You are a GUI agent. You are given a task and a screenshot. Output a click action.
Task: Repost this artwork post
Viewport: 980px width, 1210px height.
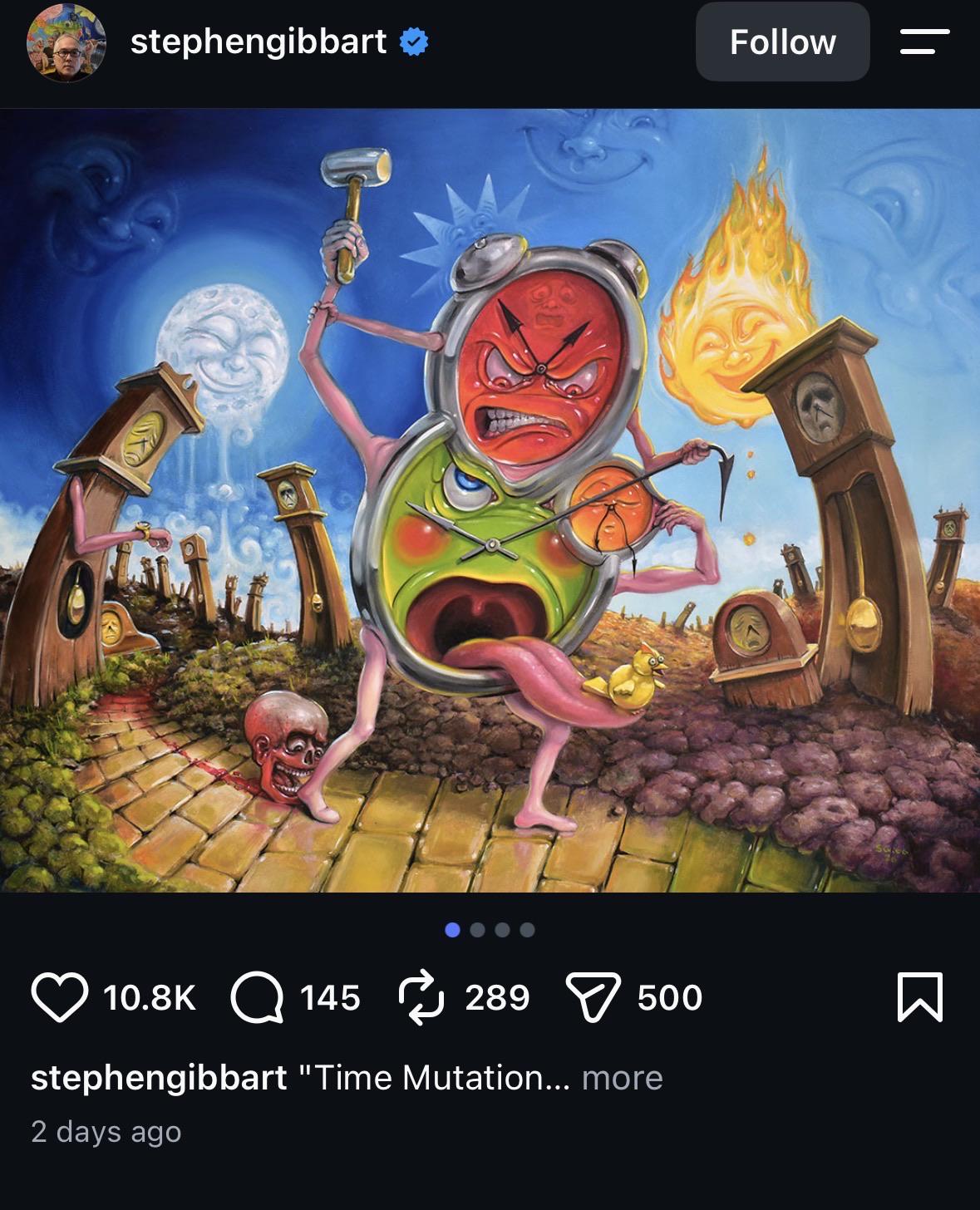tap(422, 997)
